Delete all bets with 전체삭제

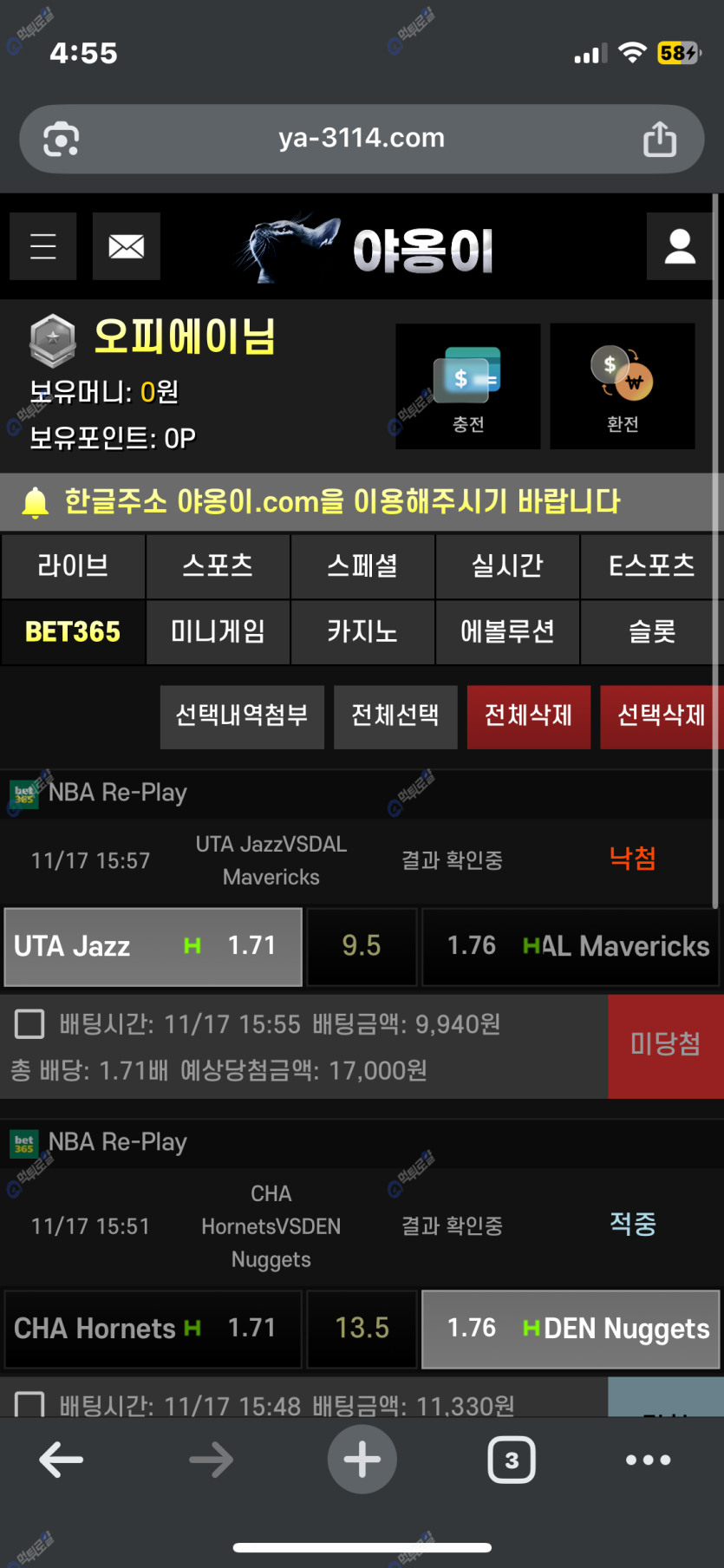click(x=528, y=716)
